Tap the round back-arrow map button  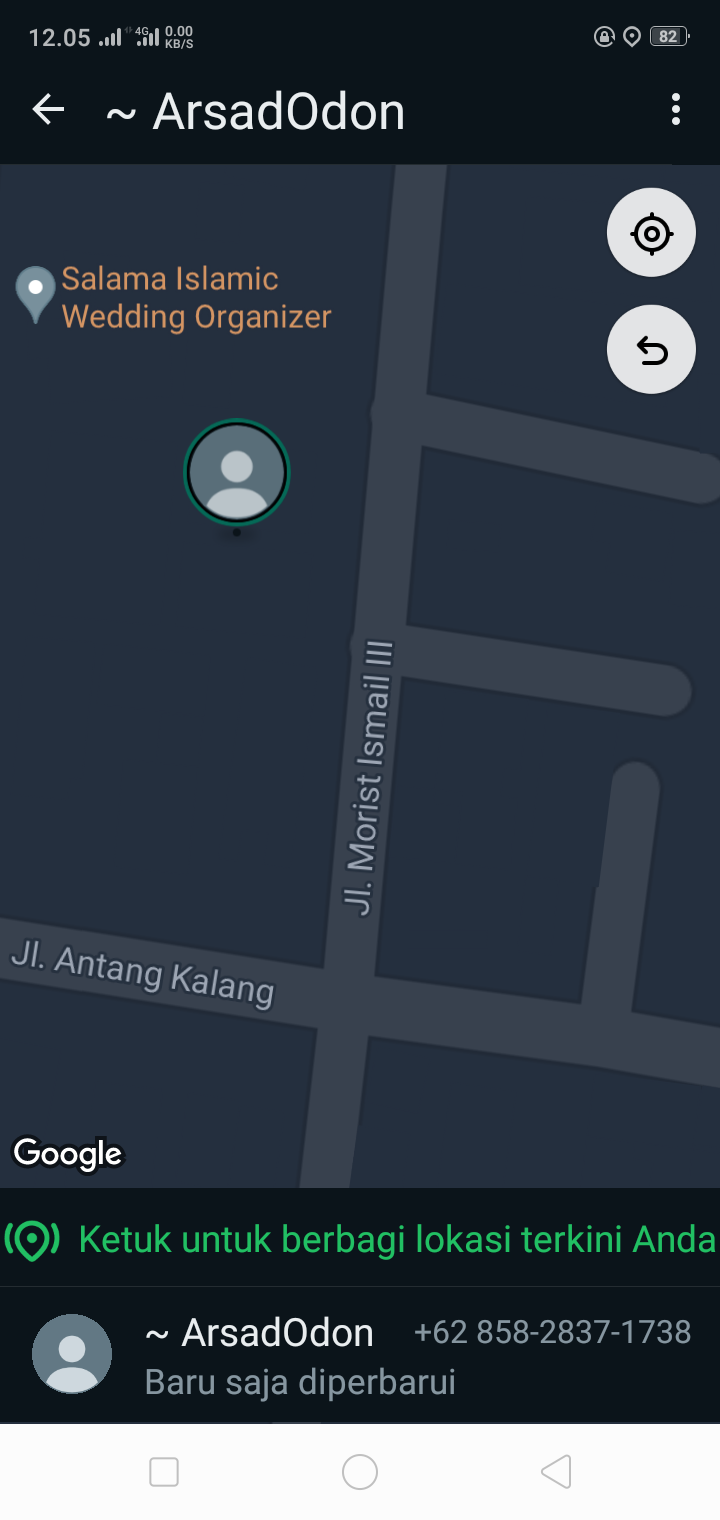coord(651,350)
